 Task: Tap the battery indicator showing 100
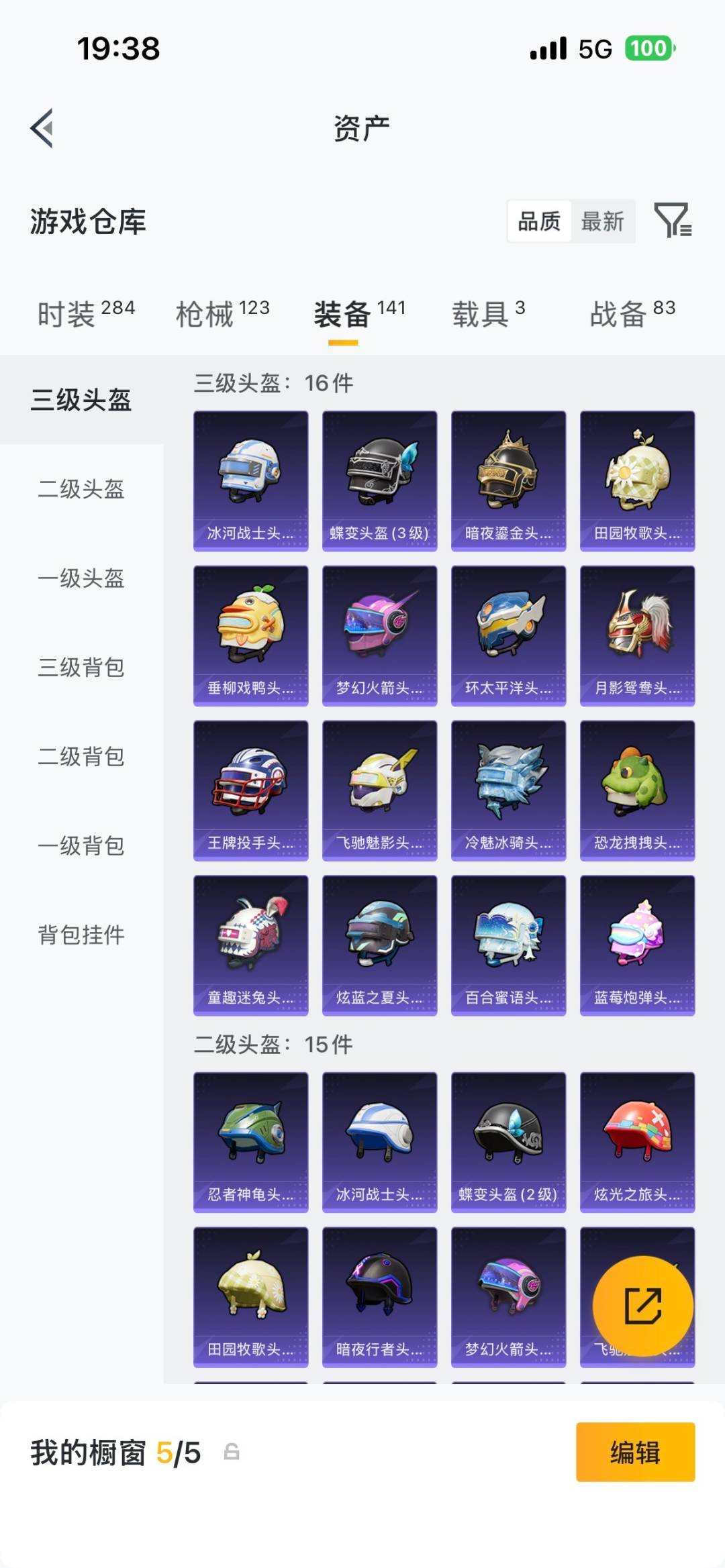pos(648,48)
